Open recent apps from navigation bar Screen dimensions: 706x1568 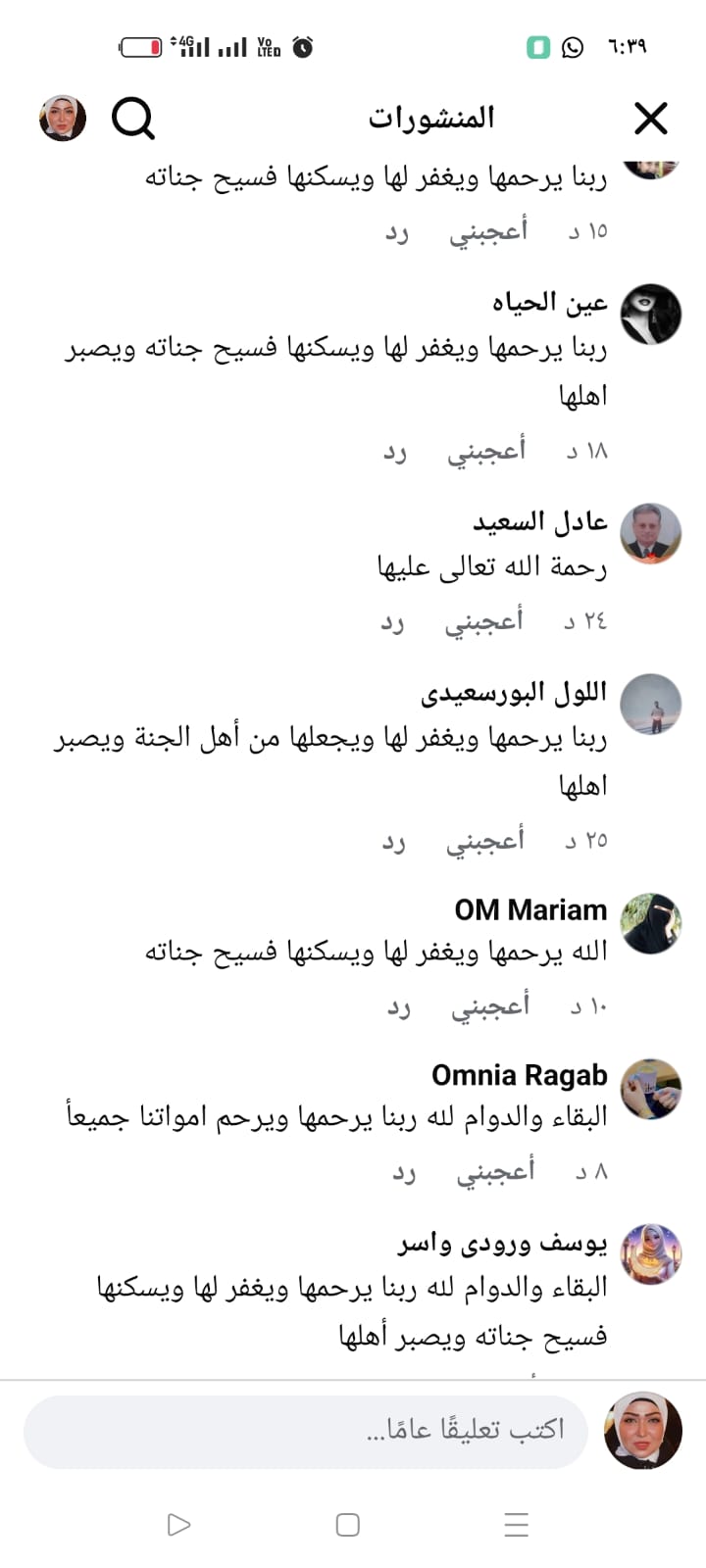tap(516, 1525)
